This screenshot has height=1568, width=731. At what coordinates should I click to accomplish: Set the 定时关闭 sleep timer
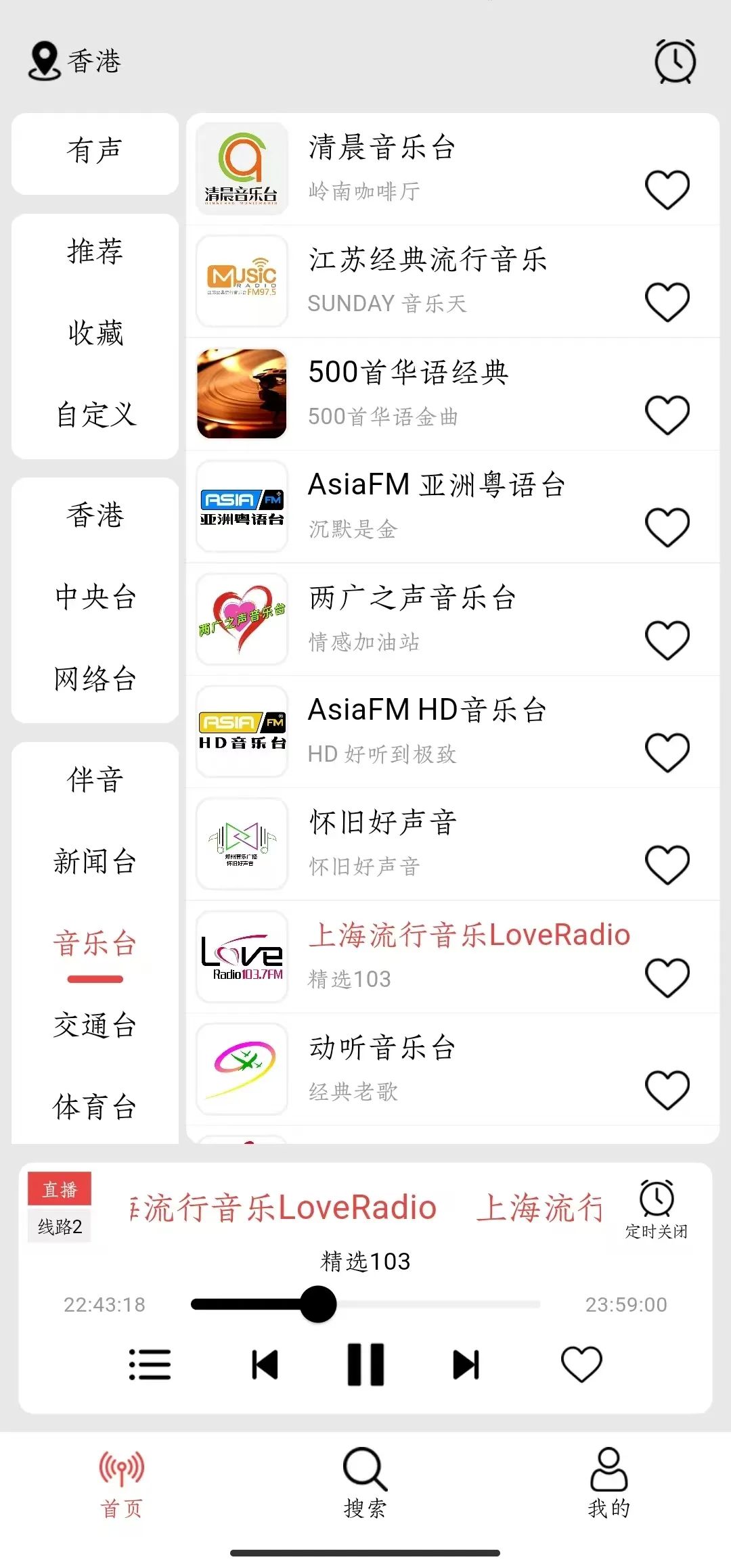(x=657, y=1209)
